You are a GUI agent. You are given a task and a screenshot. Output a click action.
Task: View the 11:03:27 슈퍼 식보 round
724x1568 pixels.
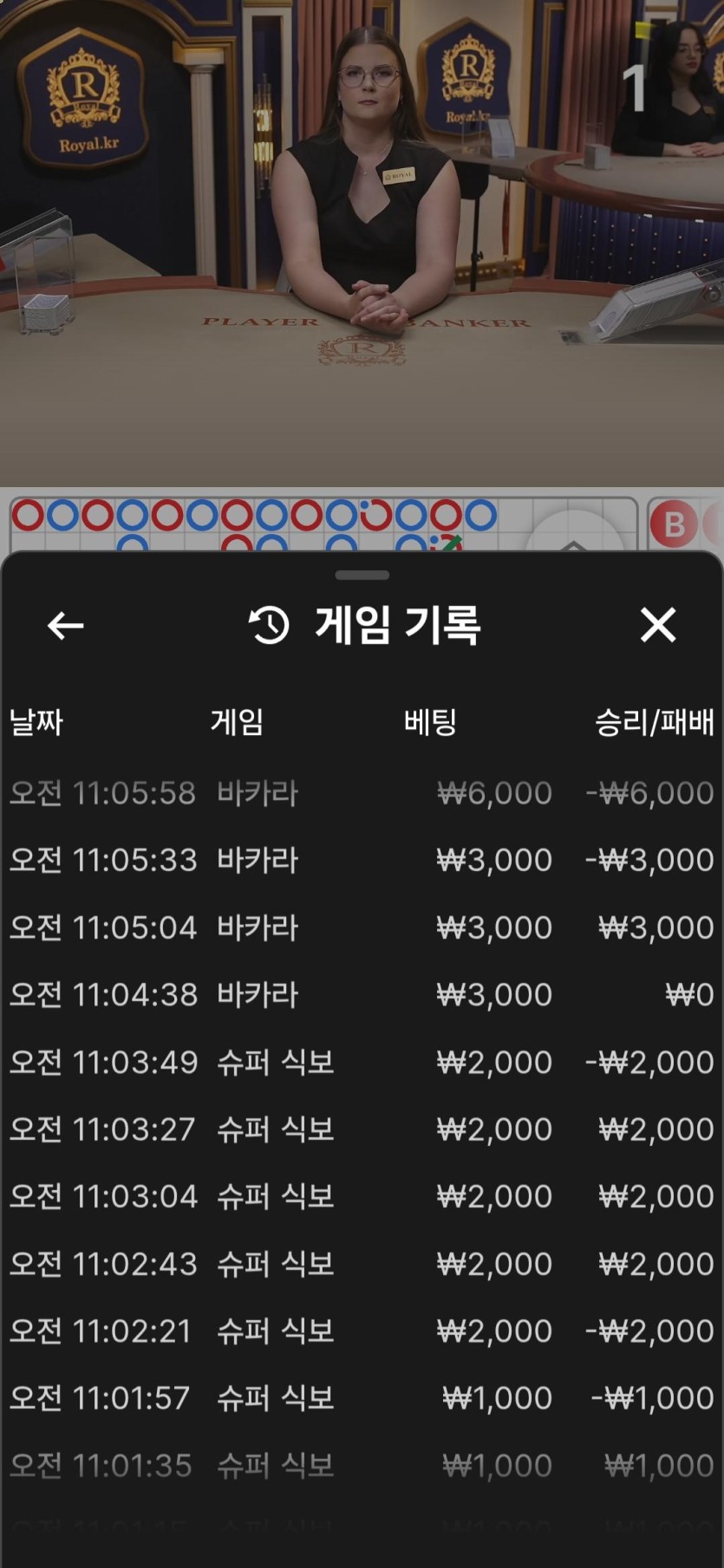[362, 1129]
